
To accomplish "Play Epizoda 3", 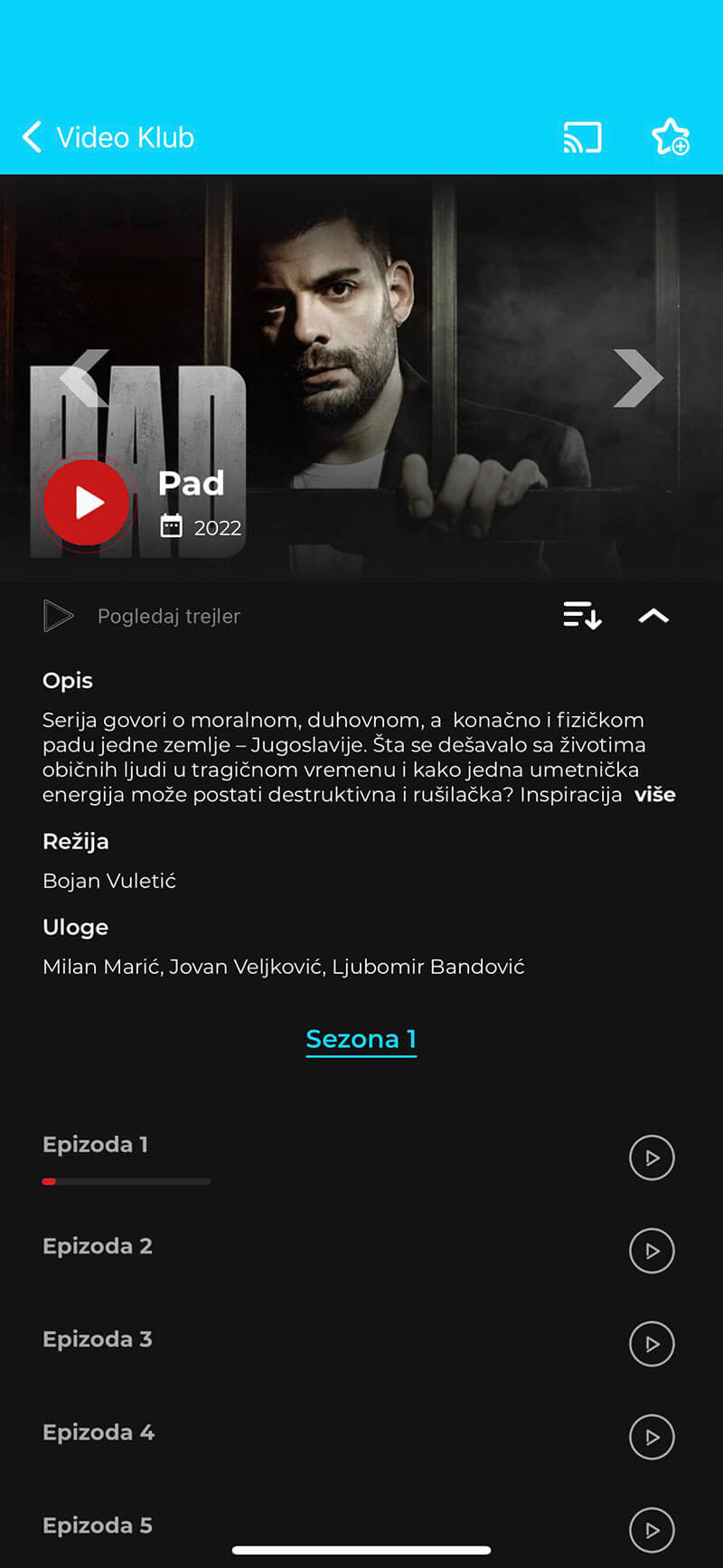I will pyautogui.click(x=652, y=1345).
